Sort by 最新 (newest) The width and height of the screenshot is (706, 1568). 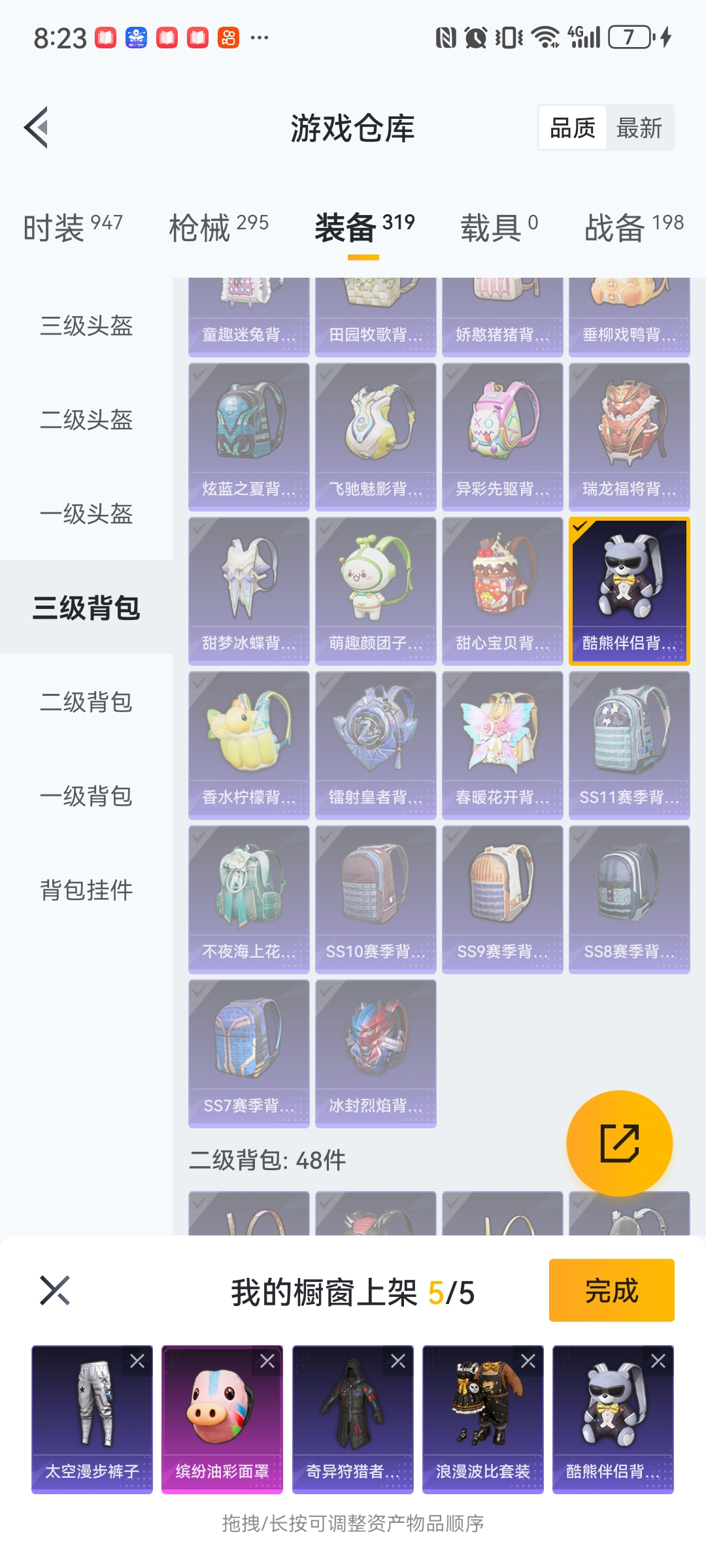pyautogui.click(x=639, y=128)
